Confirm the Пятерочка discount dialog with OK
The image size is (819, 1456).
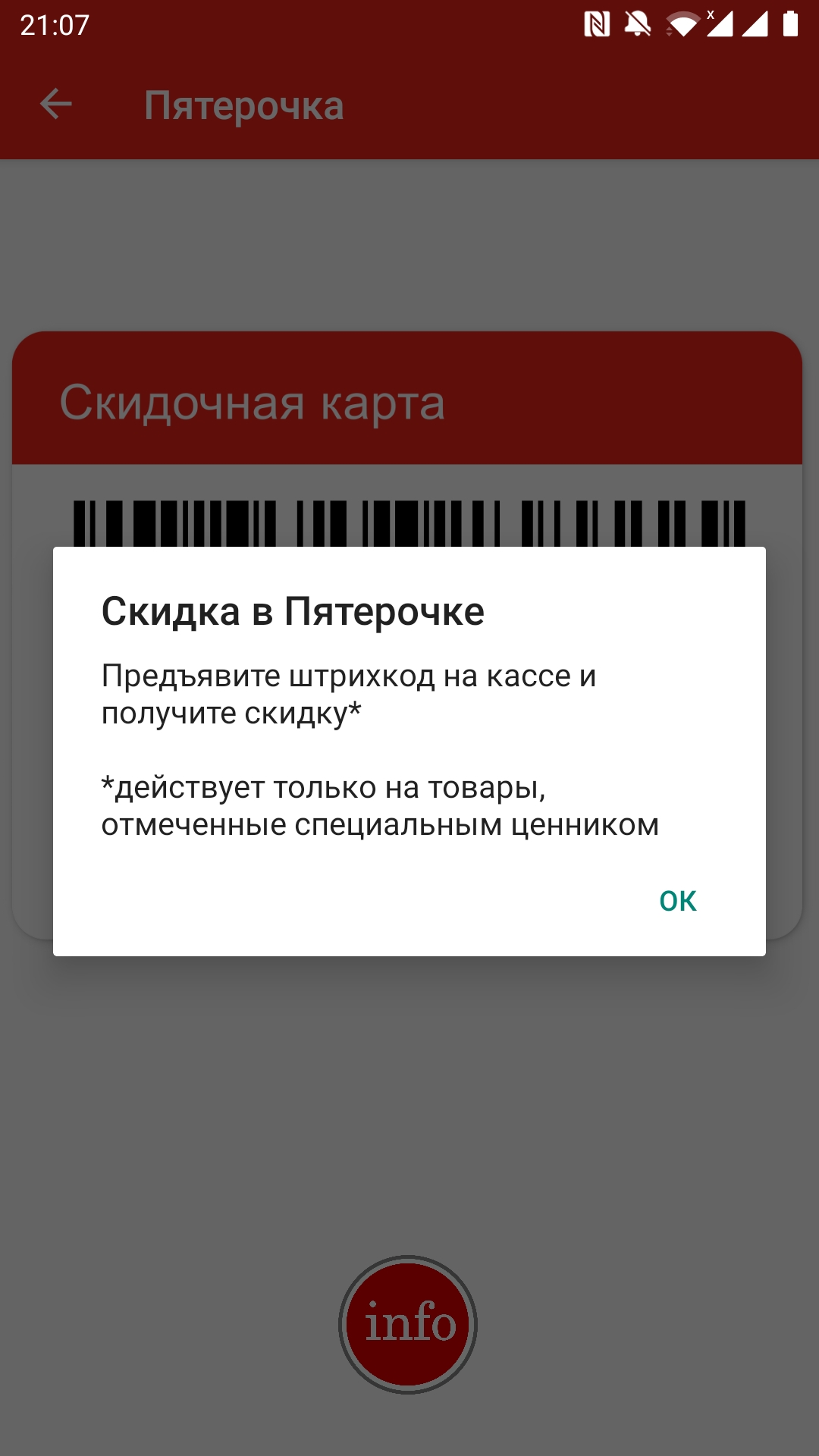[677, 901]
